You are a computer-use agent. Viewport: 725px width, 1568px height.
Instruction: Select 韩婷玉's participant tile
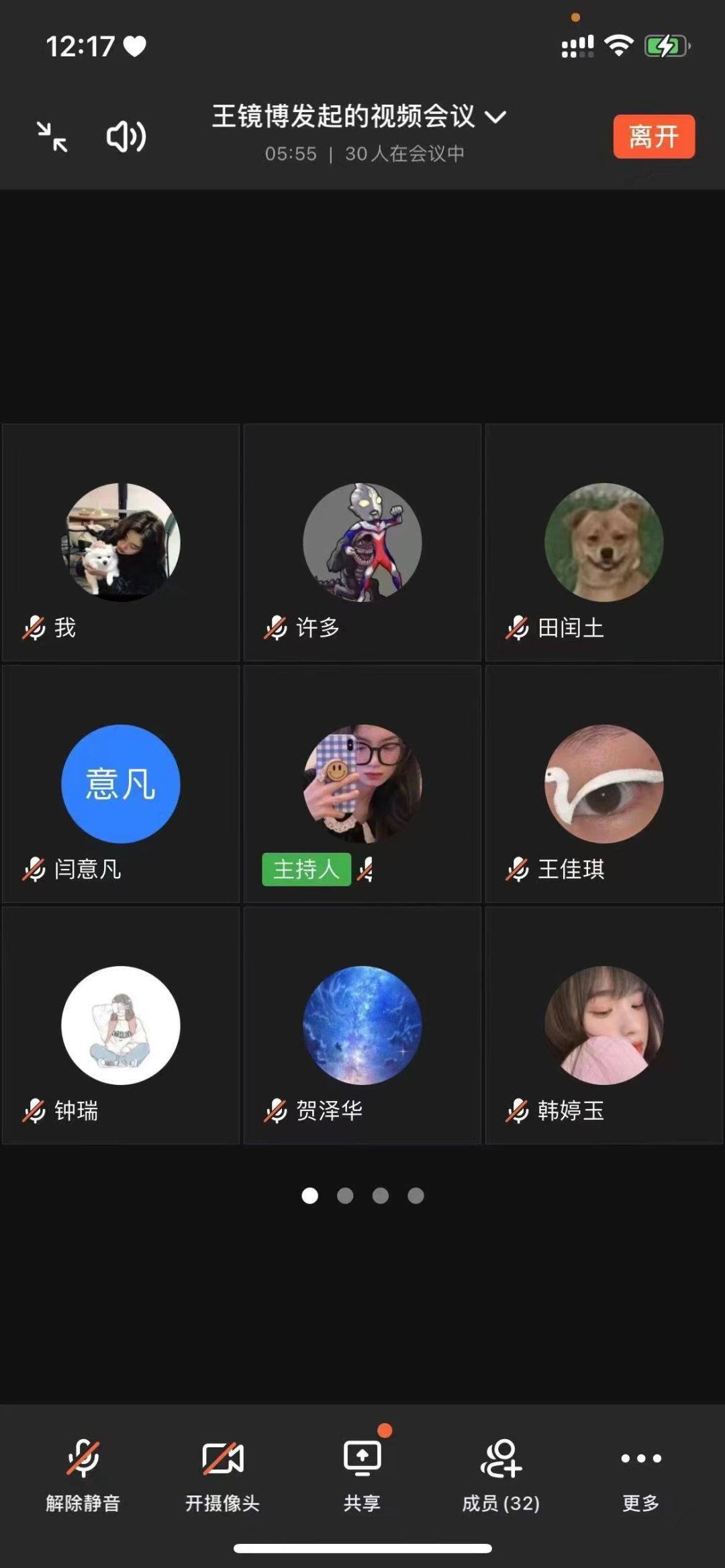click(604, 1025)
